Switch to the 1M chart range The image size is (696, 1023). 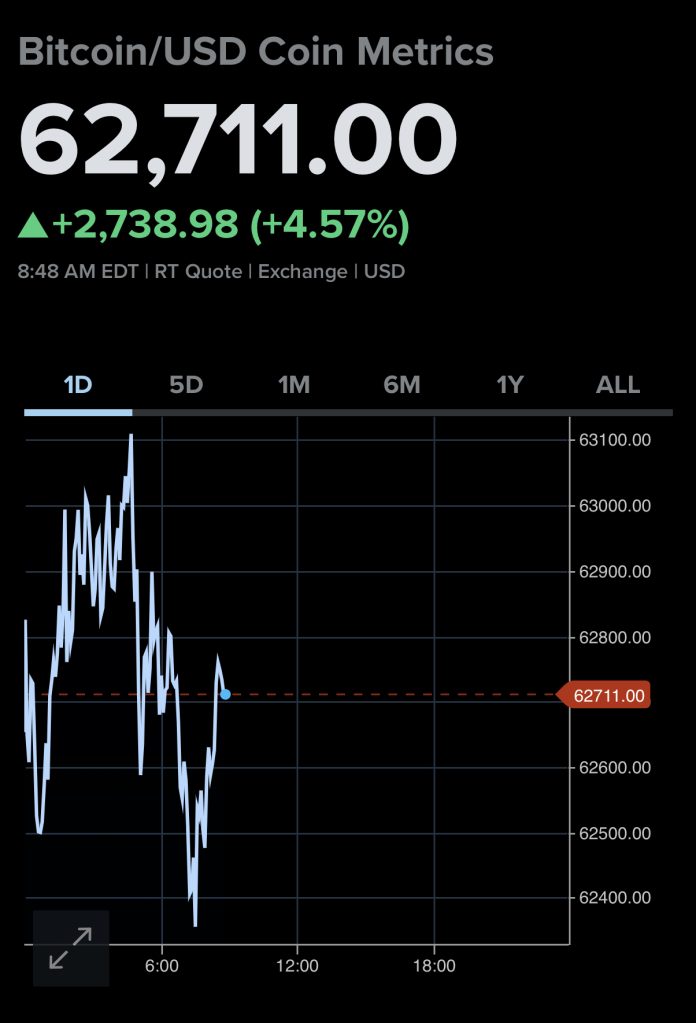coord(294,385)
